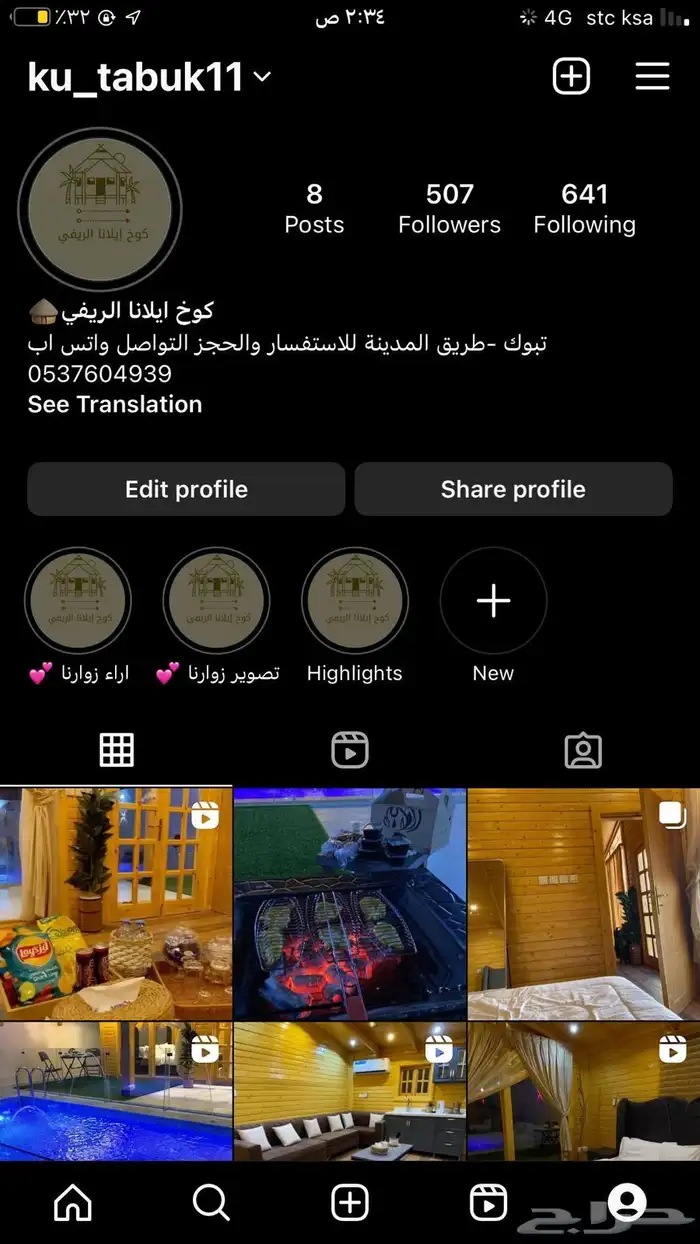Open Reels from bottom navigation
This screenshot has width=700, height=1244.
point(488,1203)
